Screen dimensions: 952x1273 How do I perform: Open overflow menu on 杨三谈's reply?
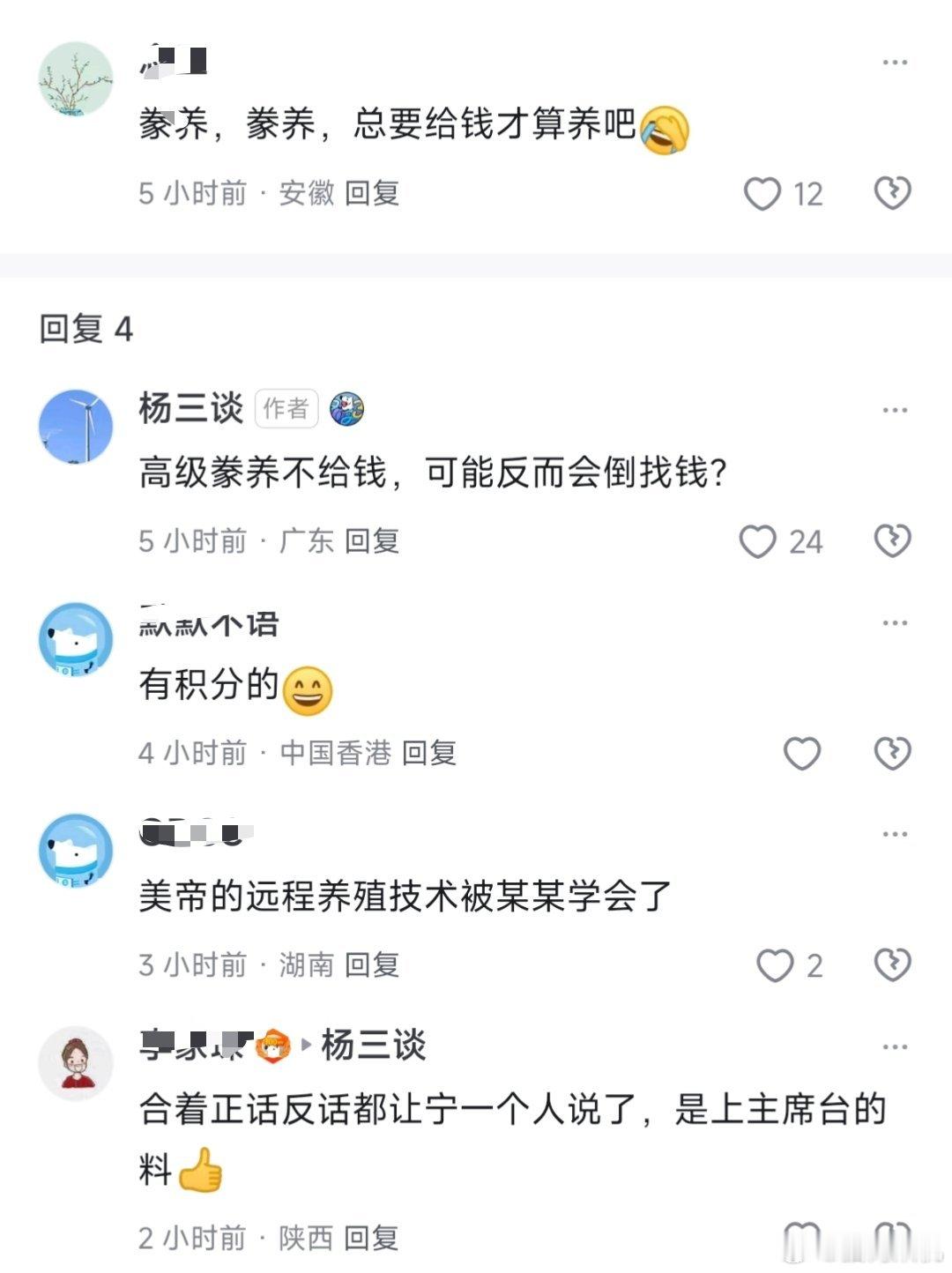click(895, 410)
